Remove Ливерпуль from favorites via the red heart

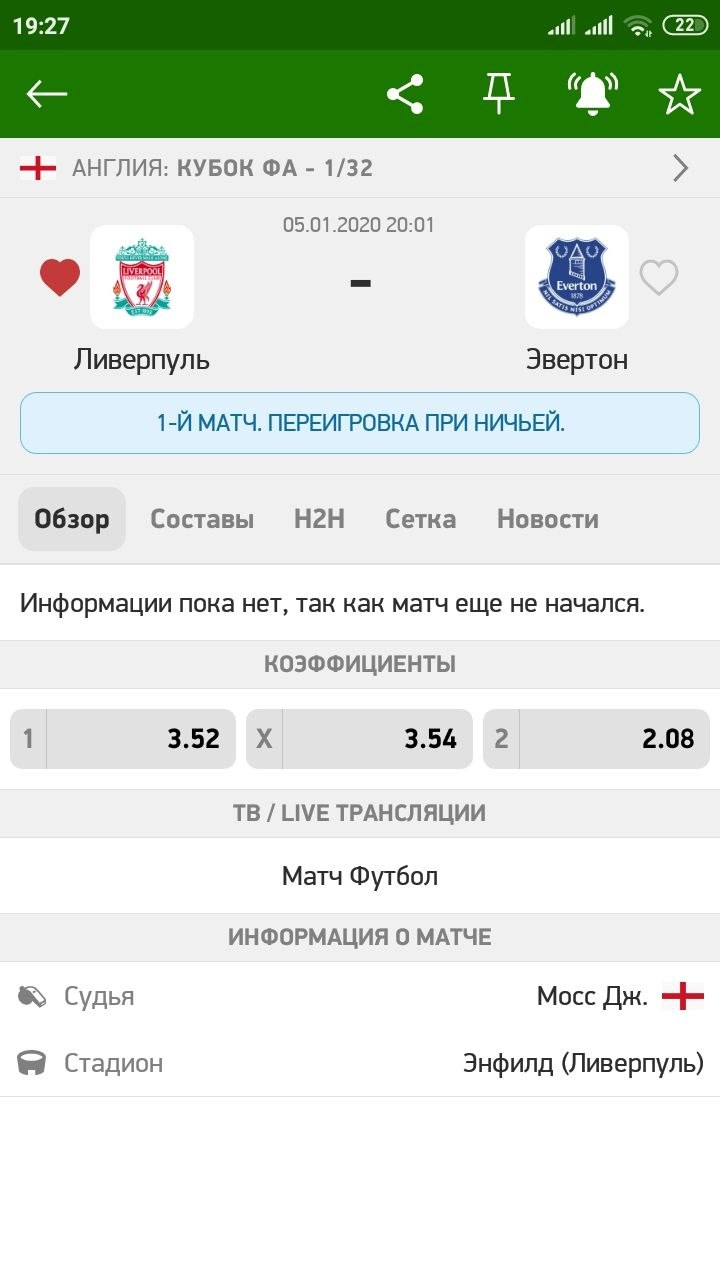click(x=60, y=278)
